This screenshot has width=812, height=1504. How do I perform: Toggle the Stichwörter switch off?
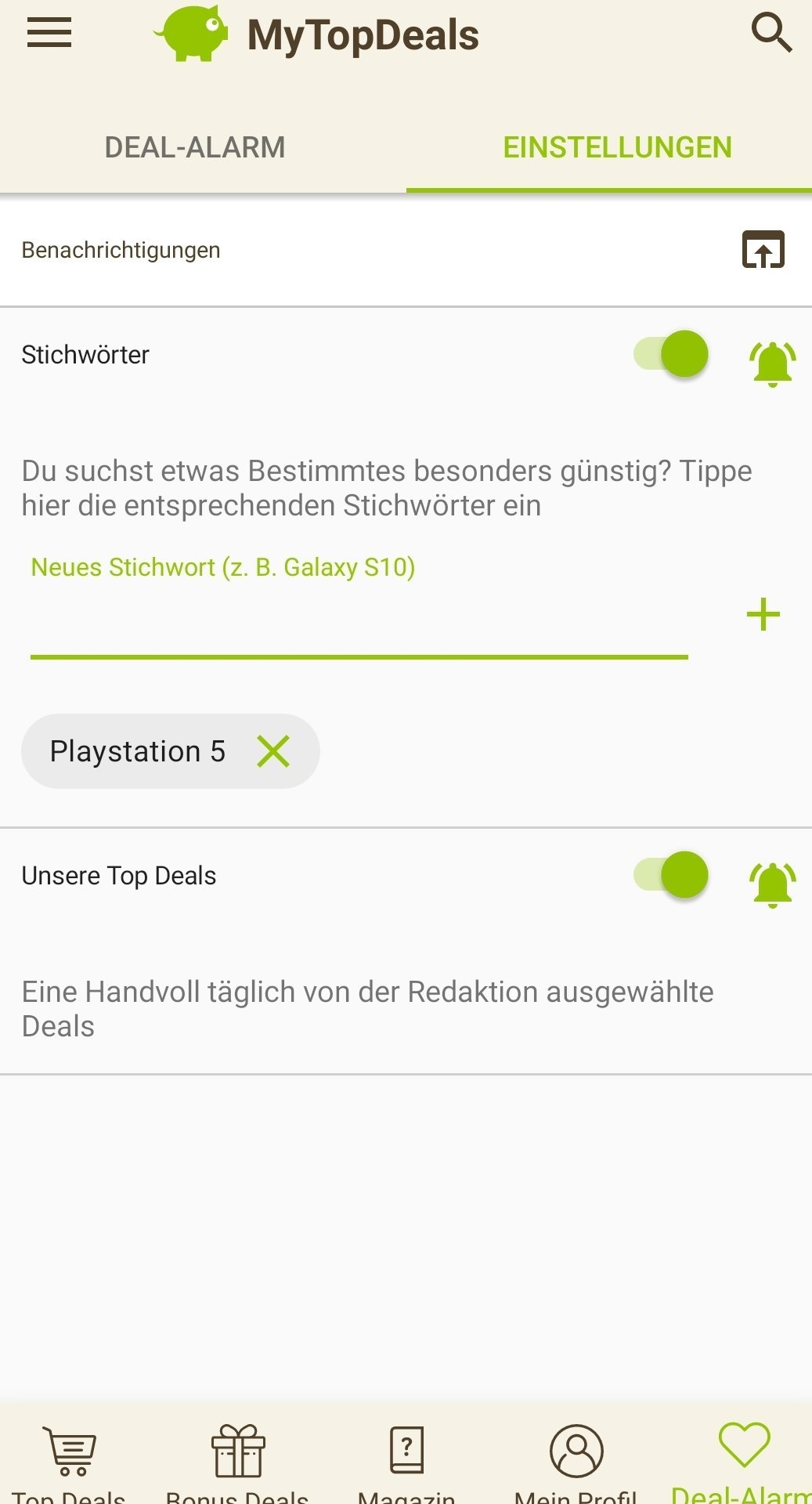(672, 354)
